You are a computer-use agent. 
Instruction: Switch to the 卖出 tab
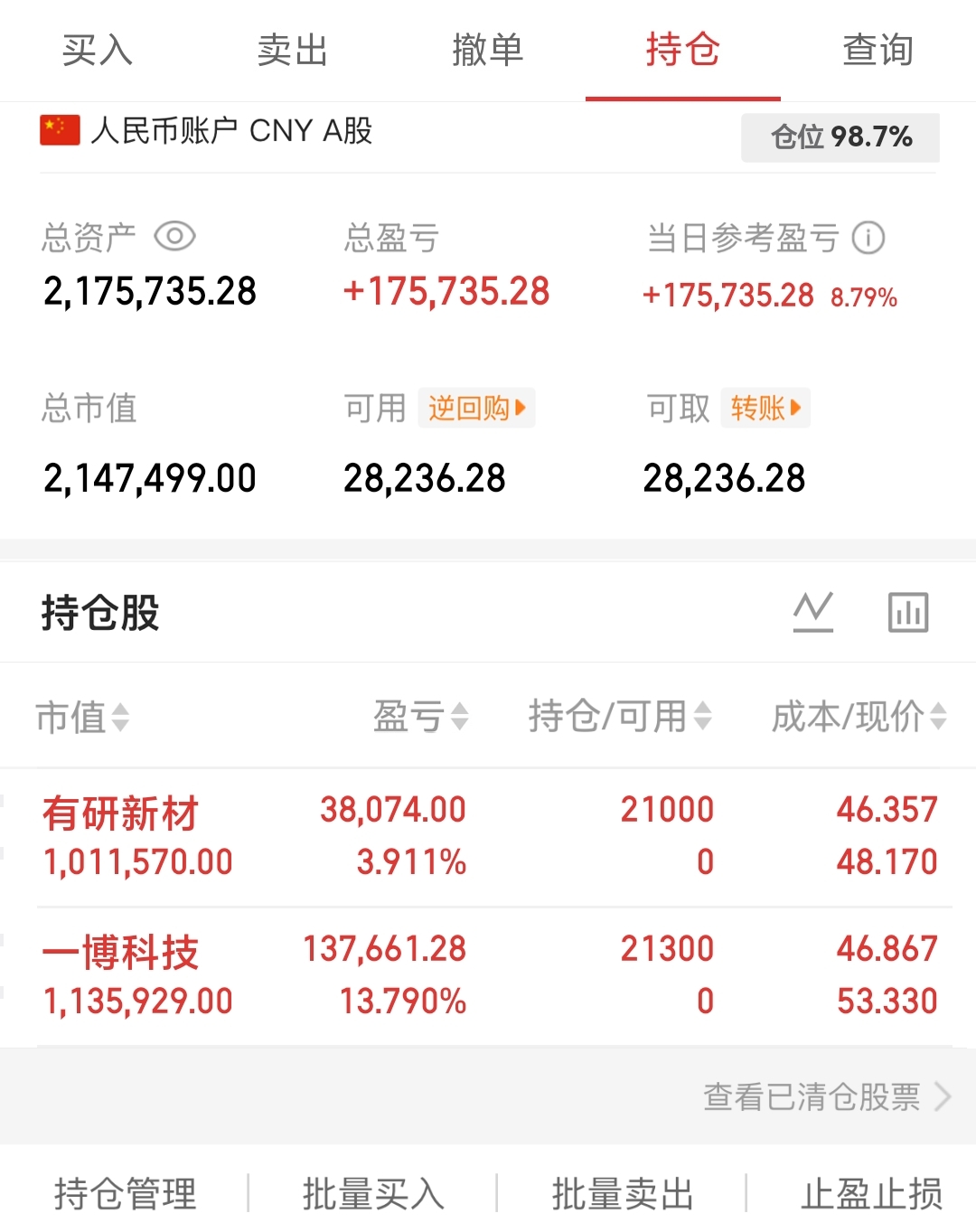tap(293, 50)
